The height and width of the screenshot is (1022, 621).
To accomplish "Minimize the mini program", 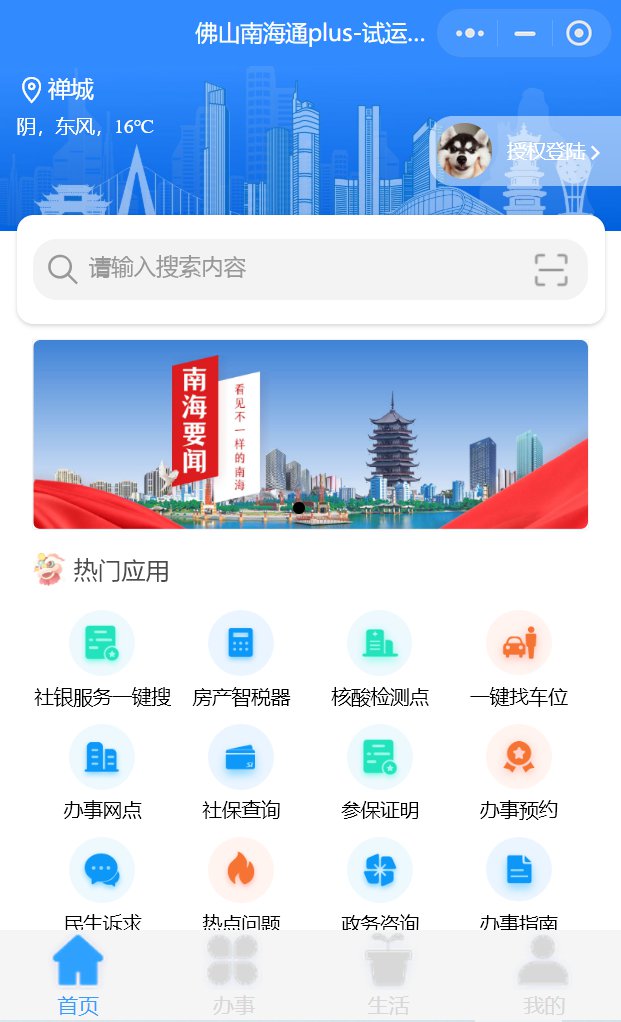I will (x=524, y=33).
